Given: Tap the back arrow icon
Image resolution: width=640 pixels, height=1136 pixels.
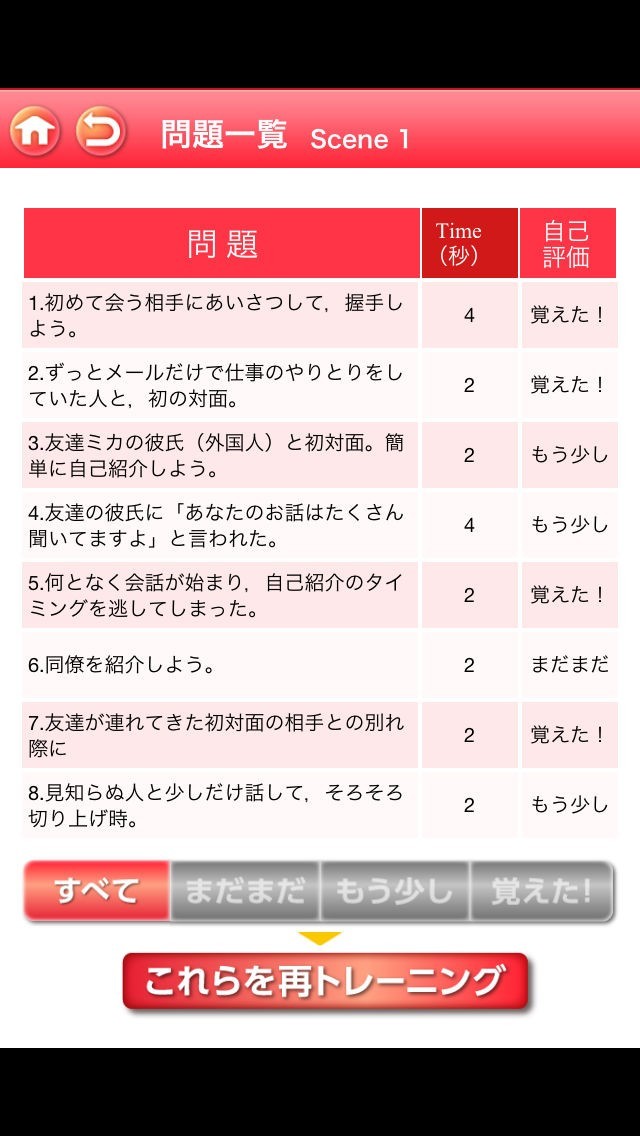Looking at the screenshot, I should (101, 131).
